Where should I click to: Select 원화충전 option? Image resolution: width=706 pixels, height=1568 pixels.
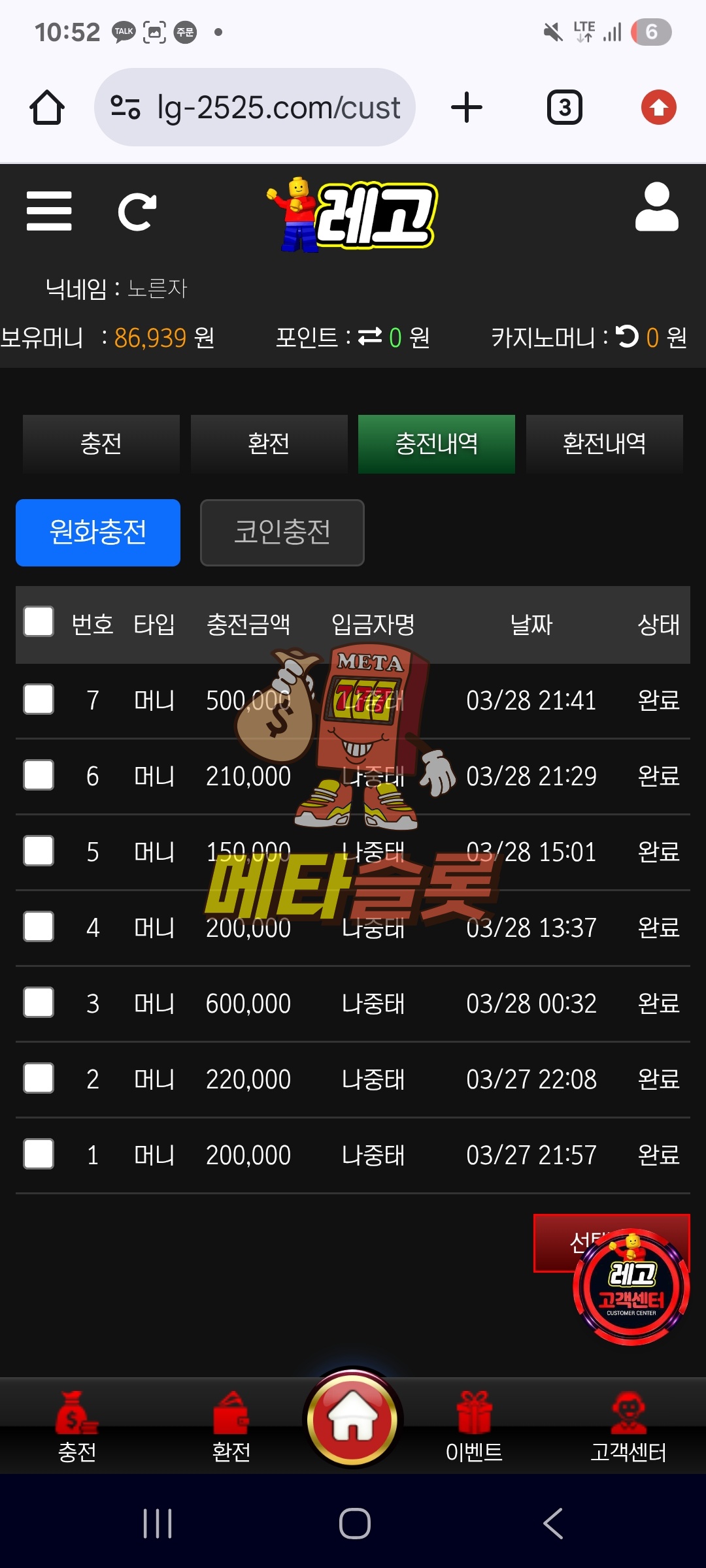[x=98, y=532]
